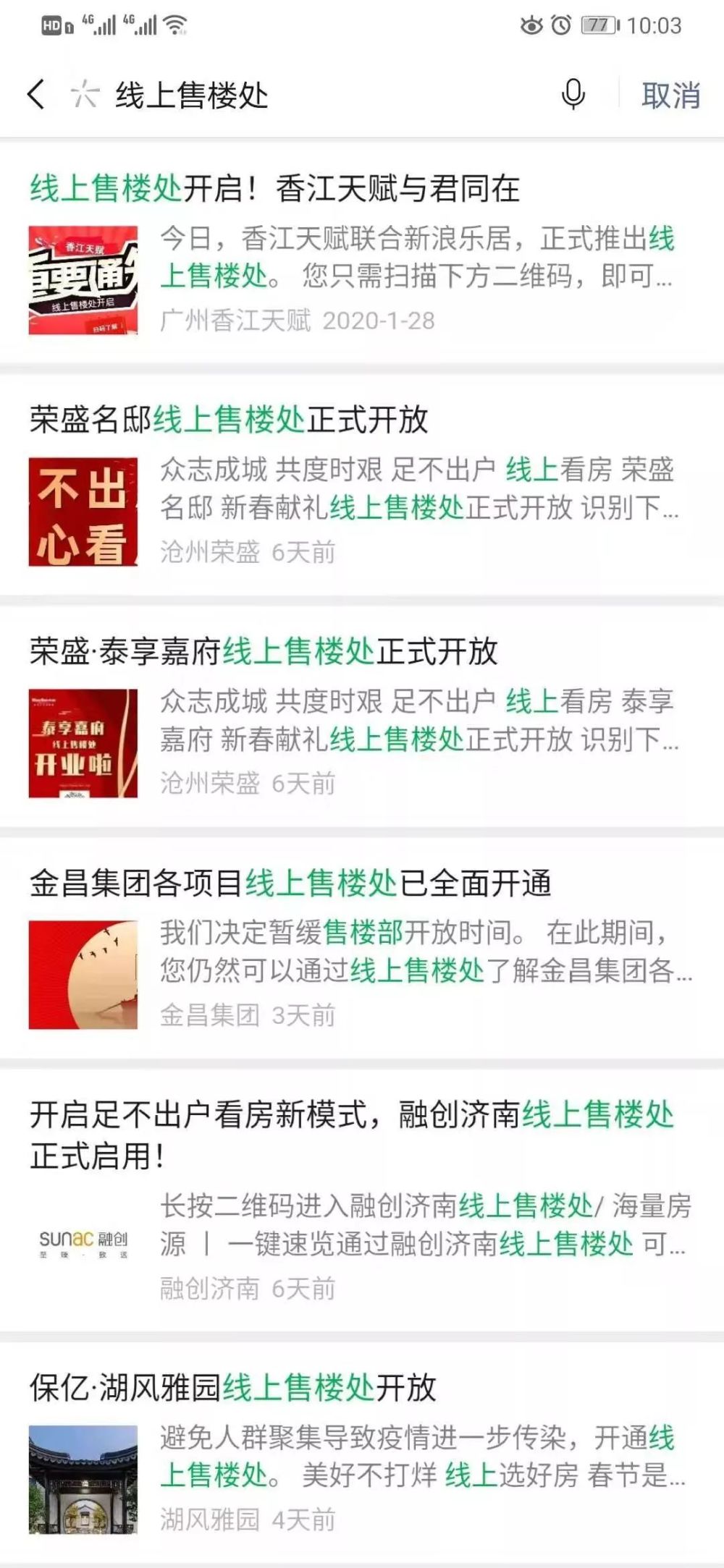Open 荣盛·泰享嘉府线上售楼处正式开放 result
This screenshot has width=724, height=1568.
click(x=264, y=651)
